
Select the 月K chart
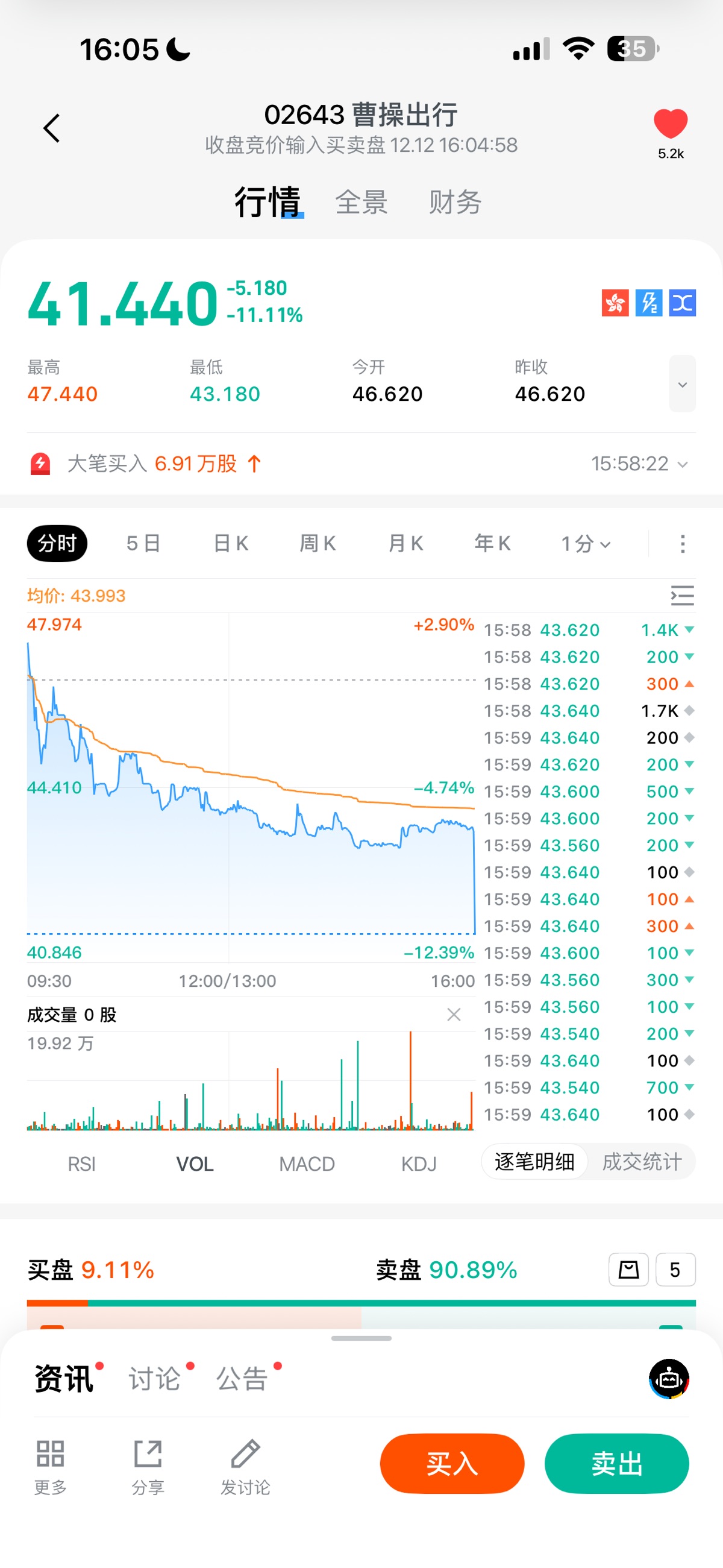(405, 543)
